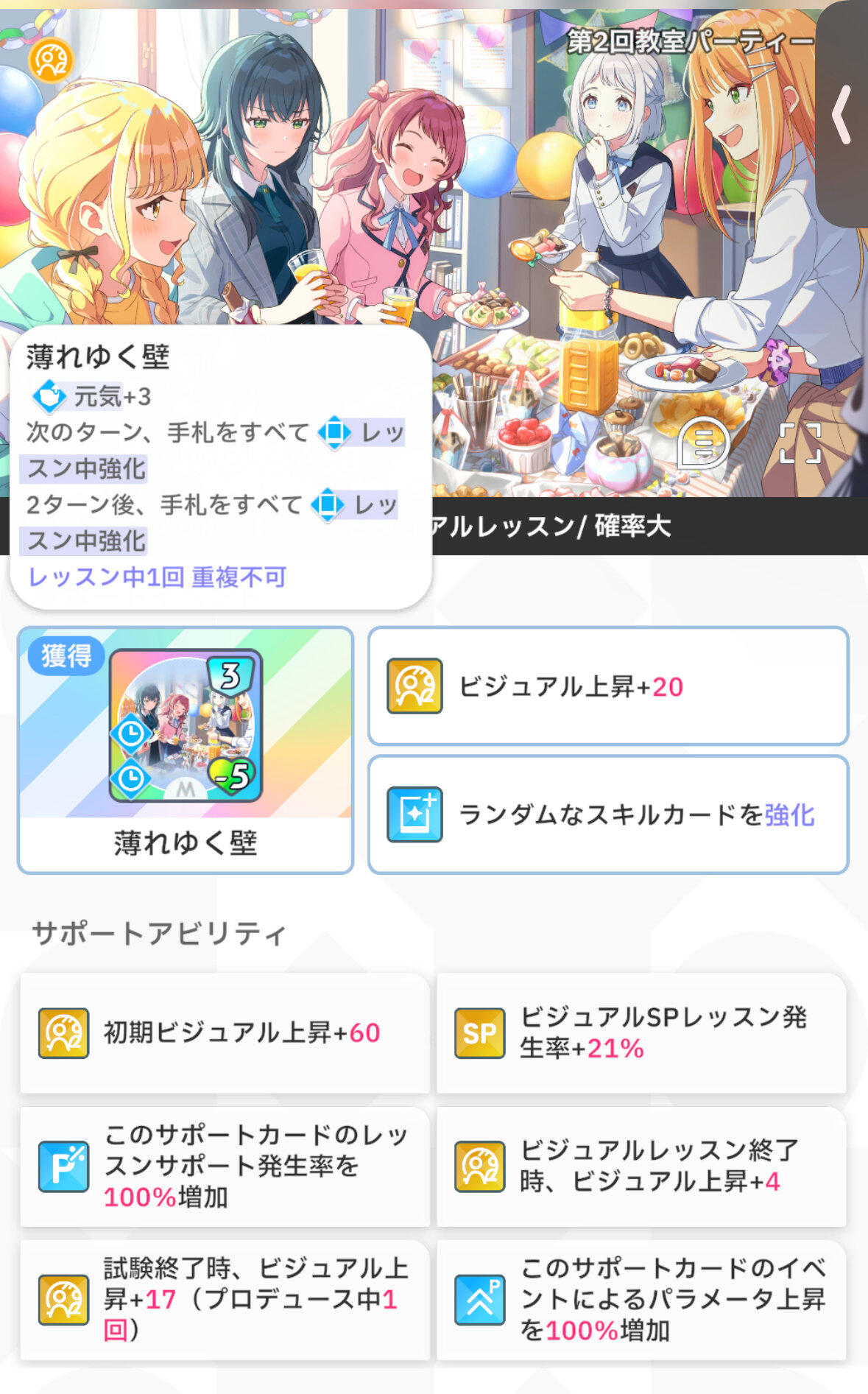Select the ランダムなスキルカードを強化 reward

[608, 814]
